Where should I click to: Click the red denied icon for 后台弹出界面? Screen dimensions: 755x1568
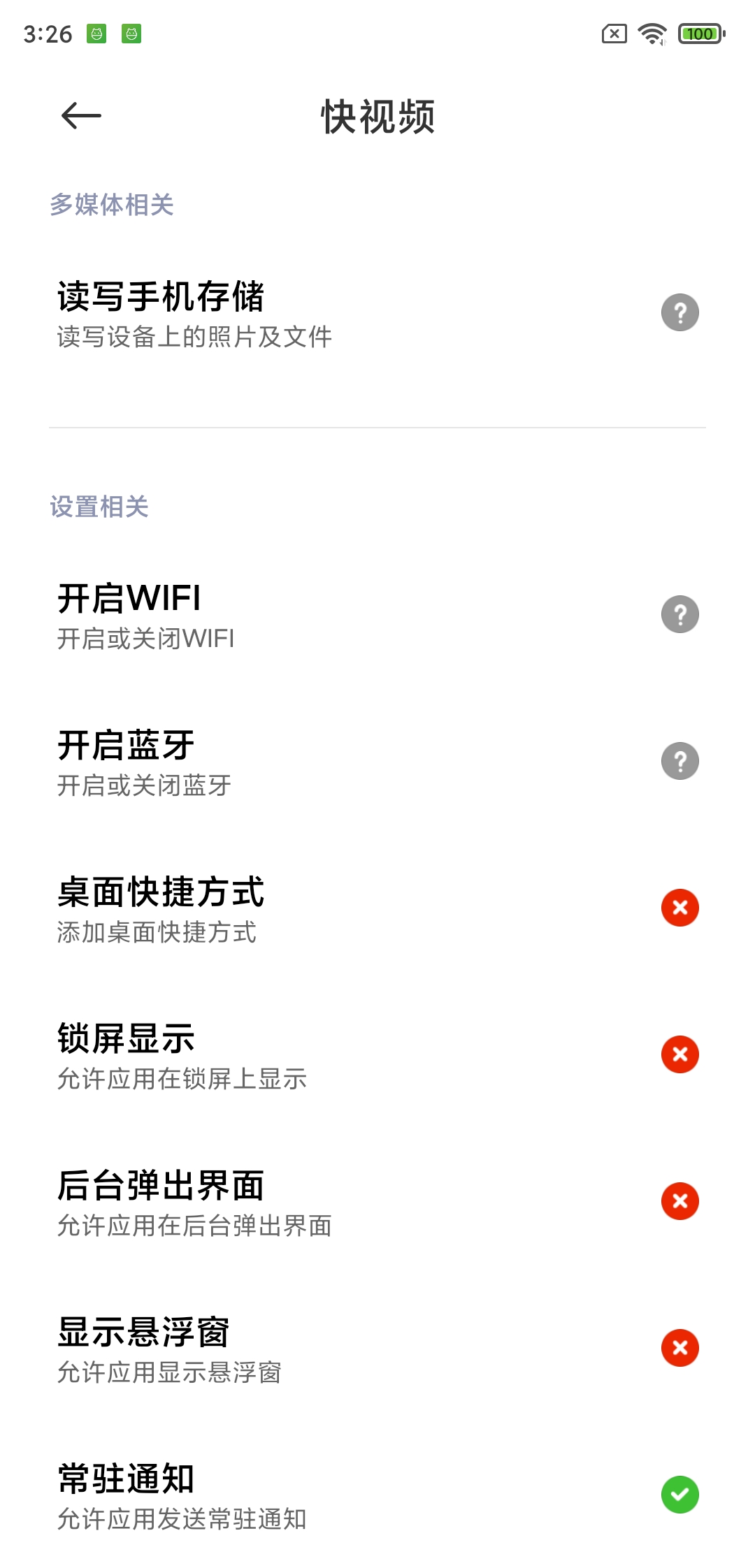pyautogui.click(x=679, y=1200)
